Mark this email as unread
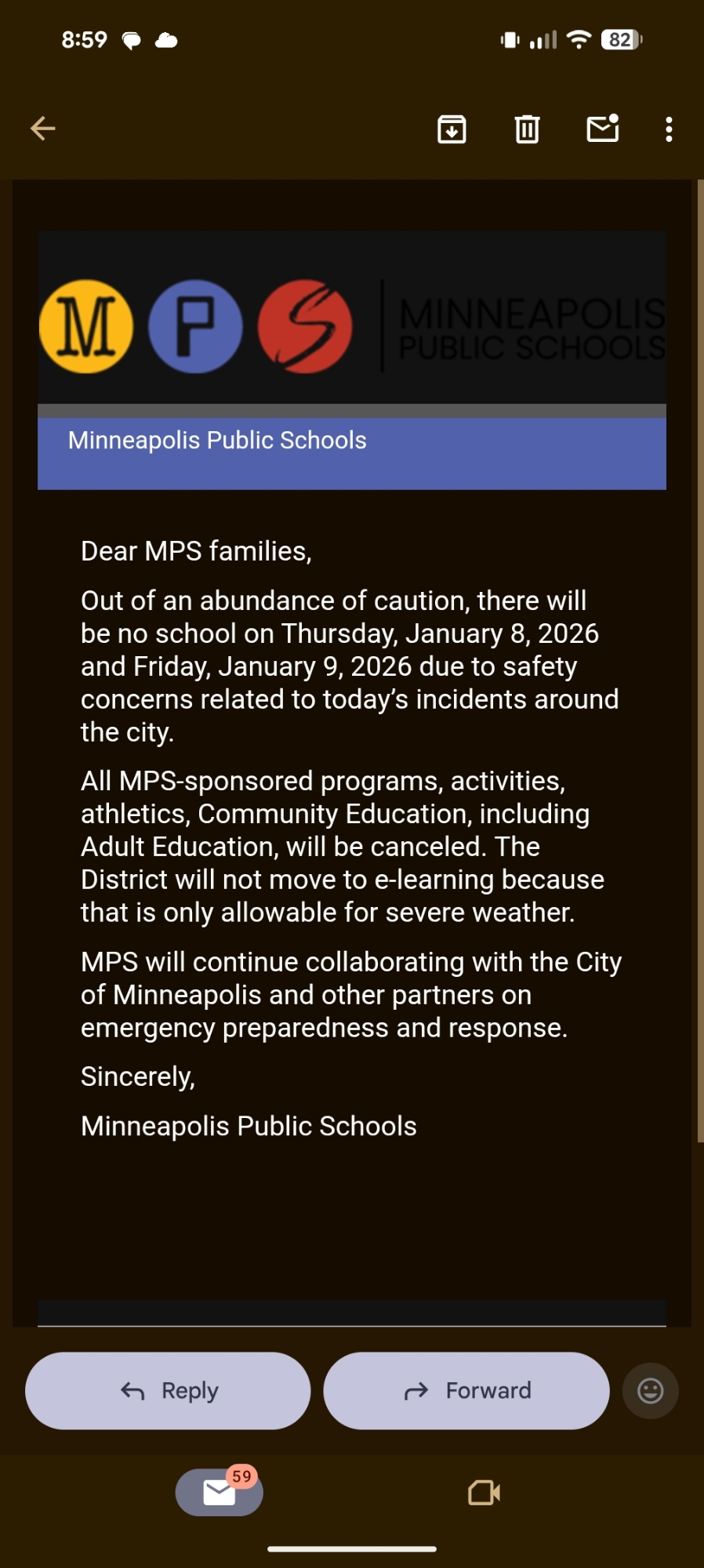This screenshot has width=704, height=1568. 603,129
